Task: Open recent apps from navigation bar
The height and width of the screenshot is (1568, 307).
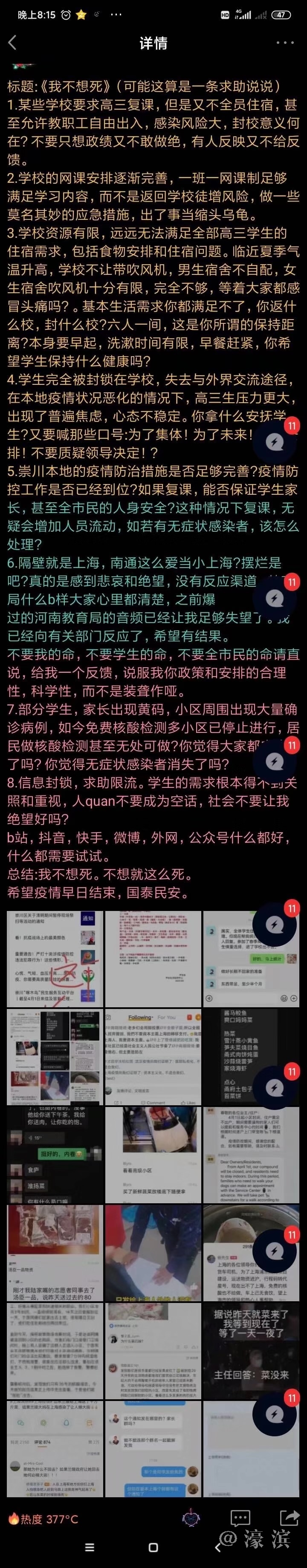Action: click(x=90, y=1547)
